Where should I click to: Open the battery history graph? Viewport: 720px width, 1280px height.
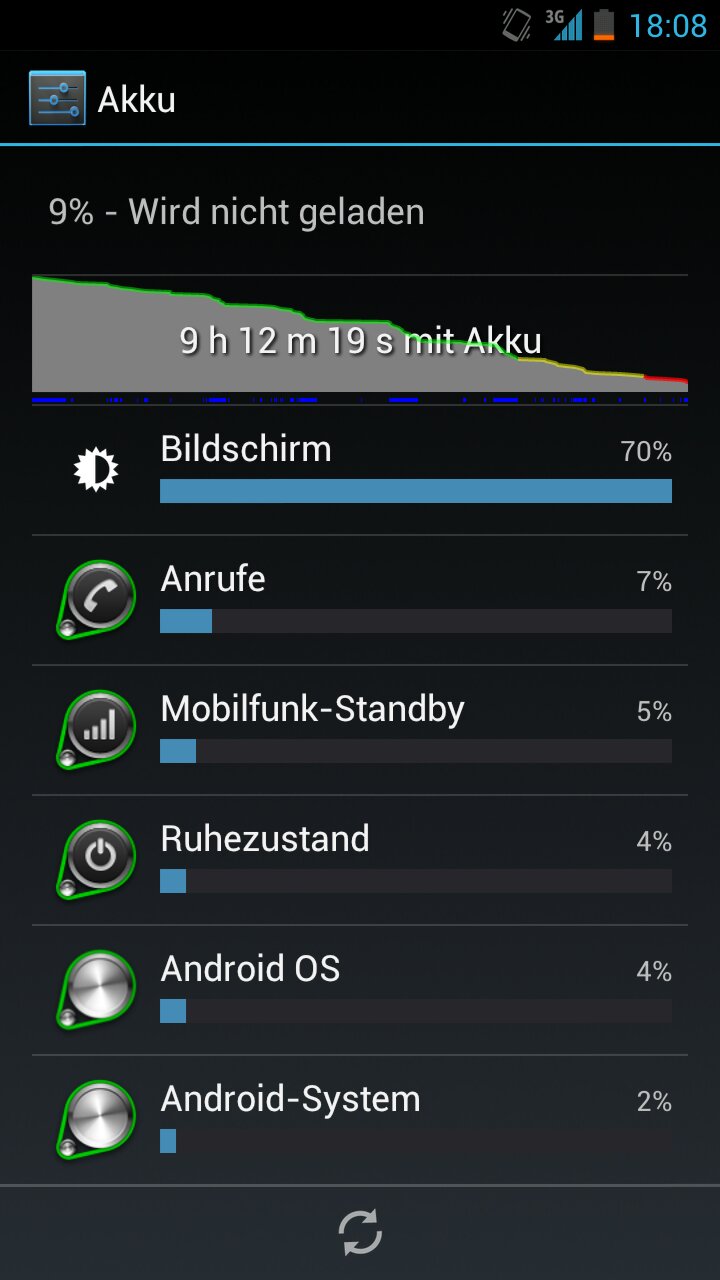pyautogui.click(x=360, y=338)
